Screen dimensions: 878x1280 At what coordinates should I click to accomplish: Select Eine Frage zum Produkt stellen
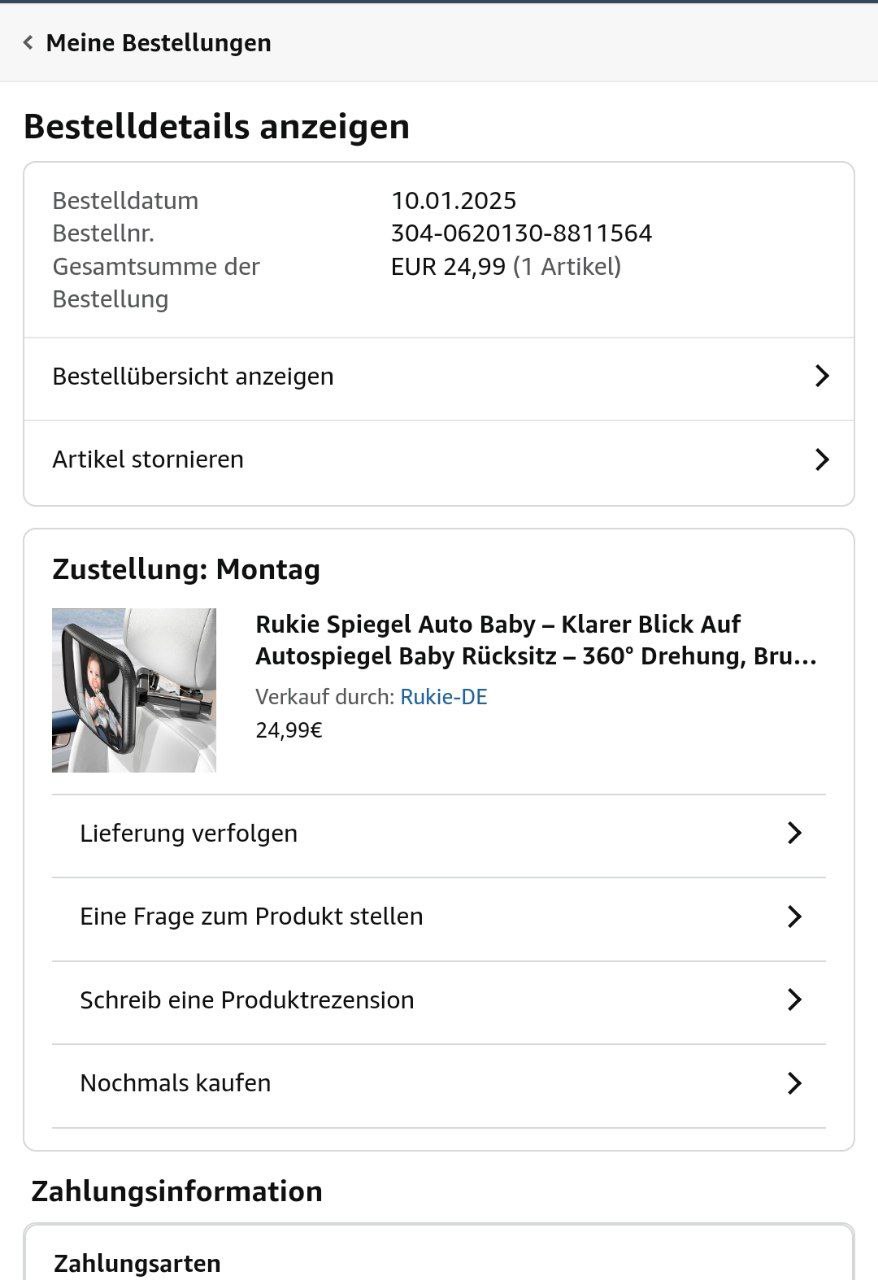tap(439, 917)
